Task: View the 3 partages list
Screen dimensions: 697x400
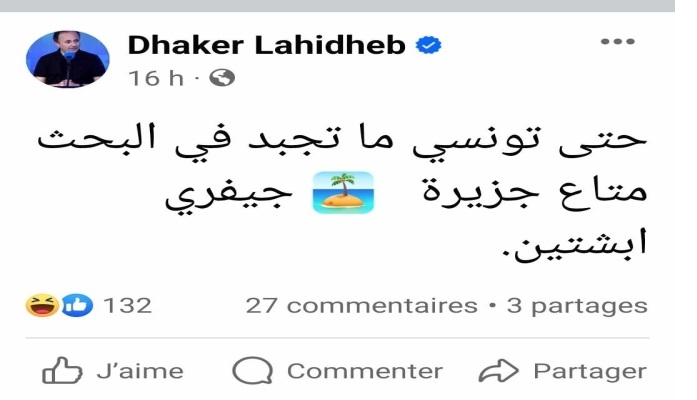Action: (x=577, y=304)
